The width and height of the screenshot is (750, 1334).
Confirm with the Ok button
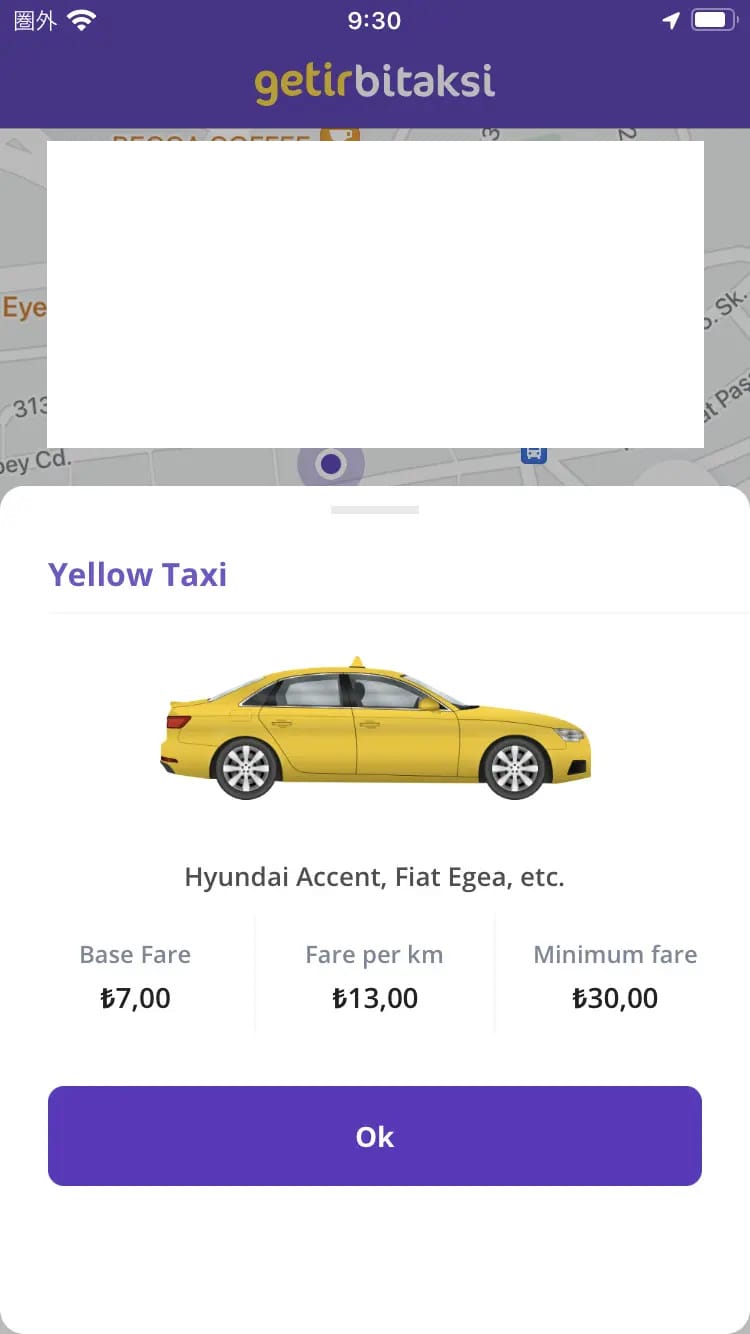click(375, 1136)
